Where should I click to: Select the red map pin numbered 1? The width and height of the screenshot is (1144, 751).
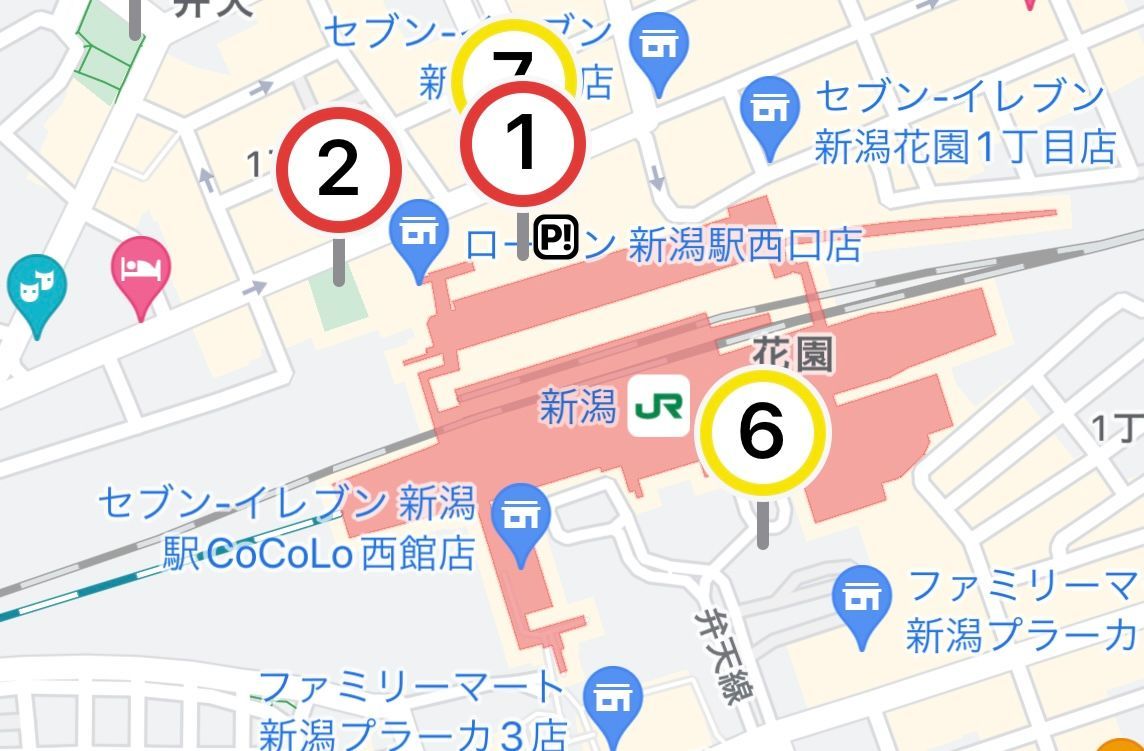(x=523, y=144)
